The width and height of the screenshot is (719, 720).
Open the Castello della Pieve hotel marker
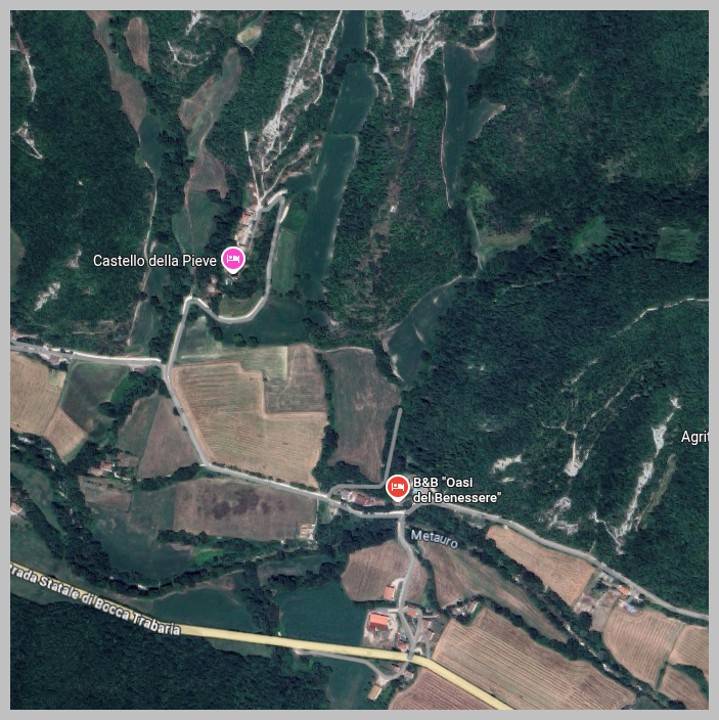click(233, 260)
